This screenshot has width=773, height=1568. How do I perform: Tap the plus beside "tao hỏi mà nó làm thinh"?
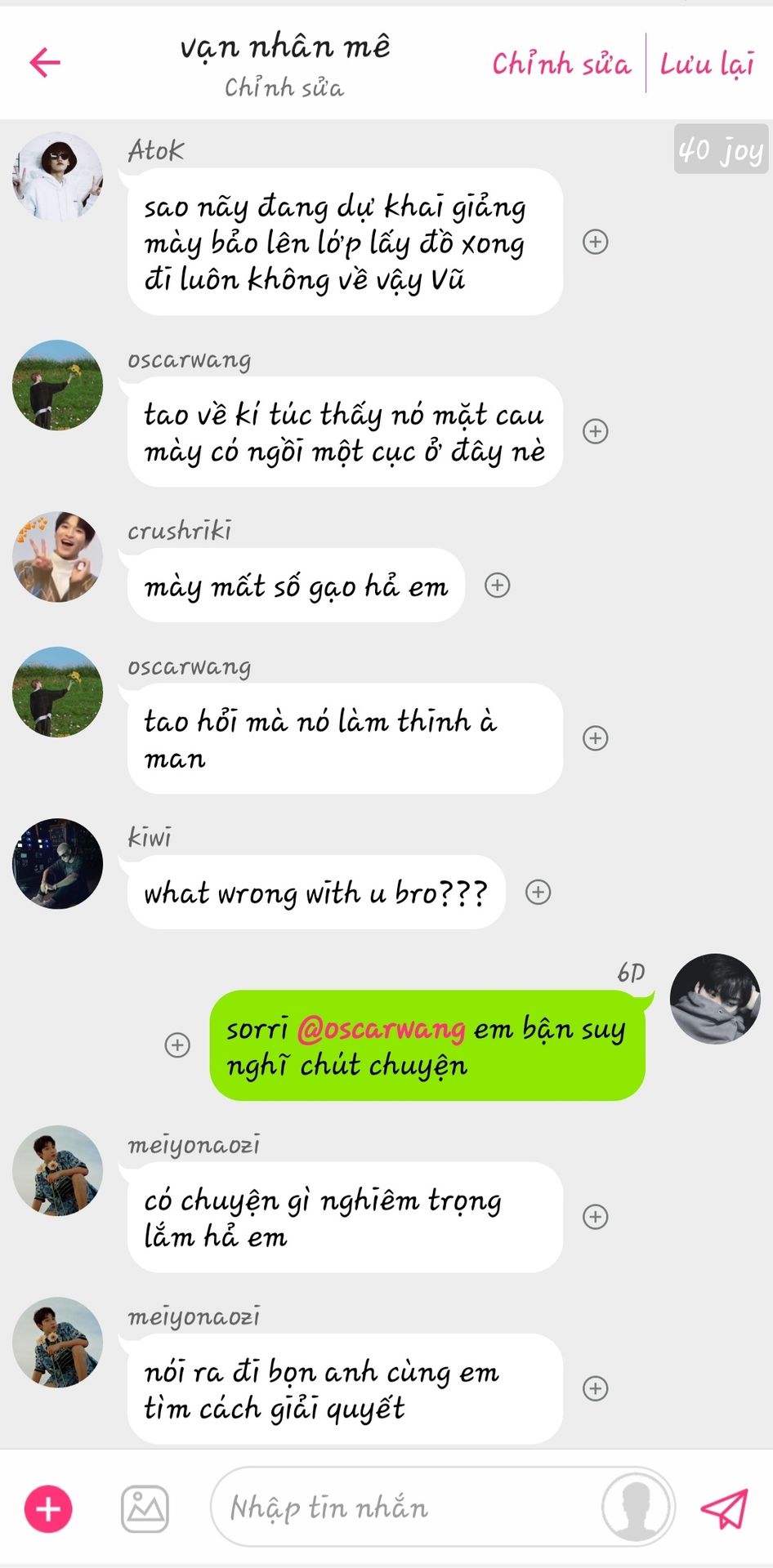pos(595,738)
